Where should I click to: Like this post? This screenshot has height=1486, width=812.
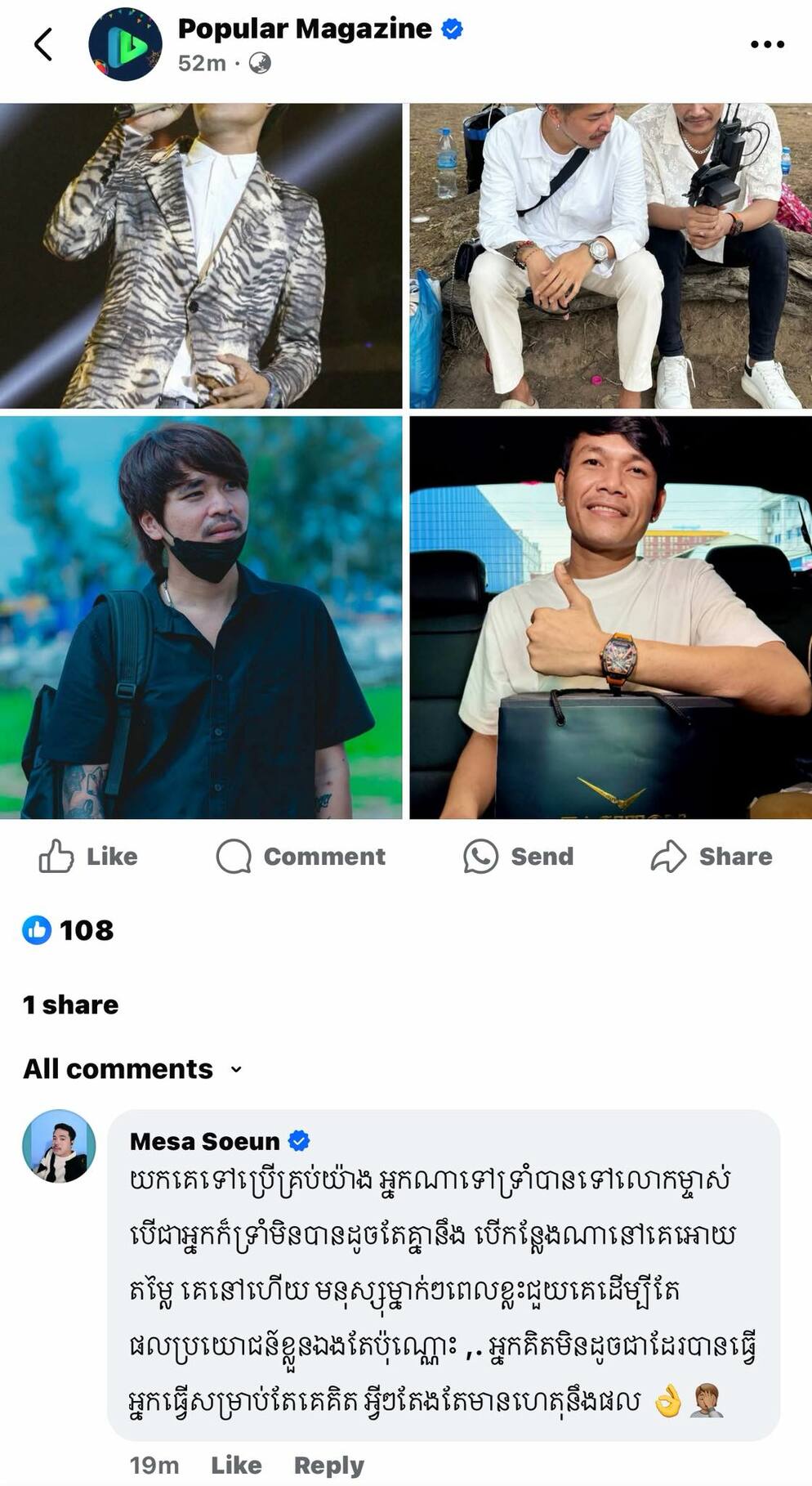(x=88, y=856)
